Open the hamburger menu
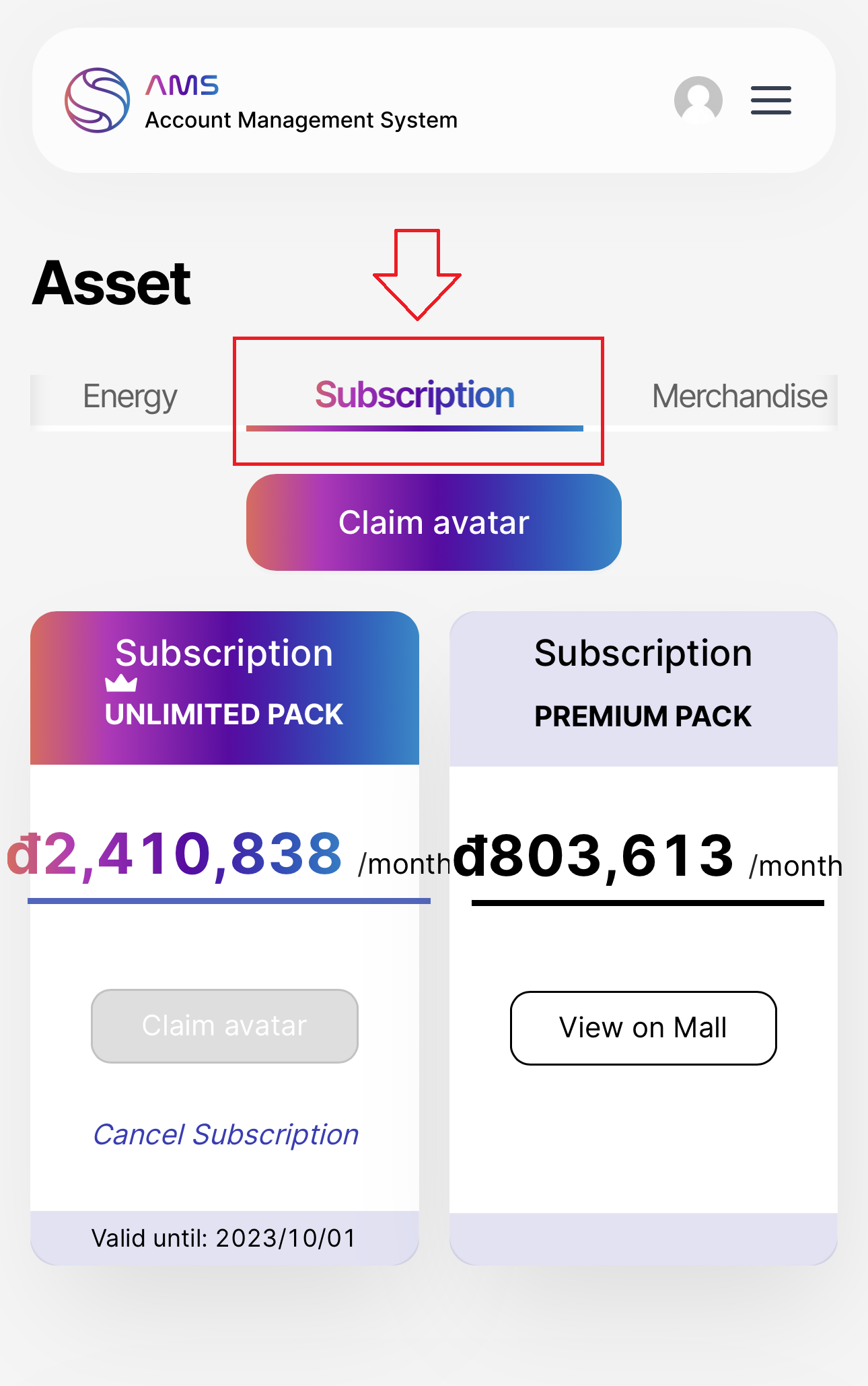868x1386 pixels. tap(770, 100)
